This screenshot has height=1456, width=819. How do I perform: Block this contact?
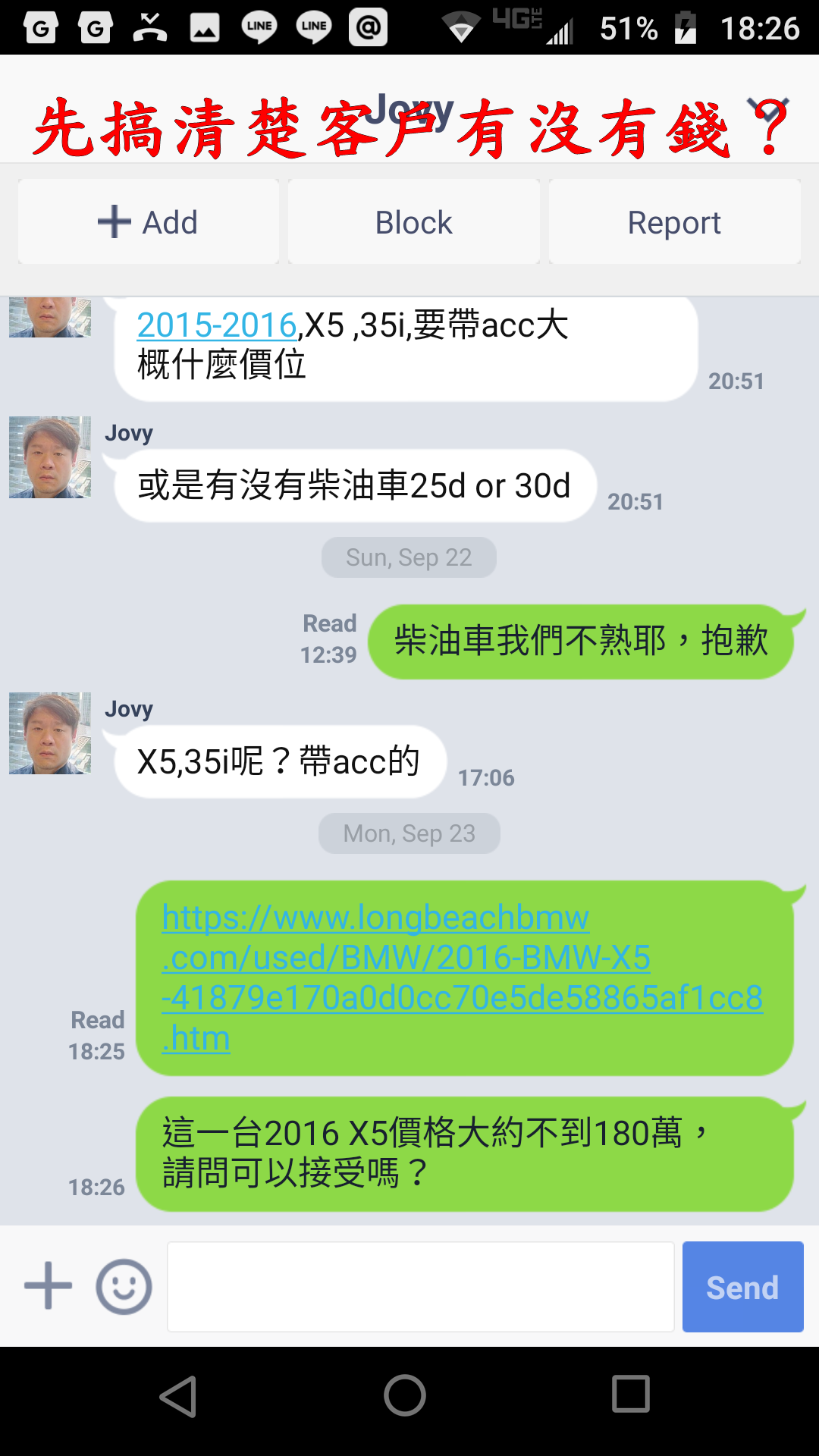[413, 222]
